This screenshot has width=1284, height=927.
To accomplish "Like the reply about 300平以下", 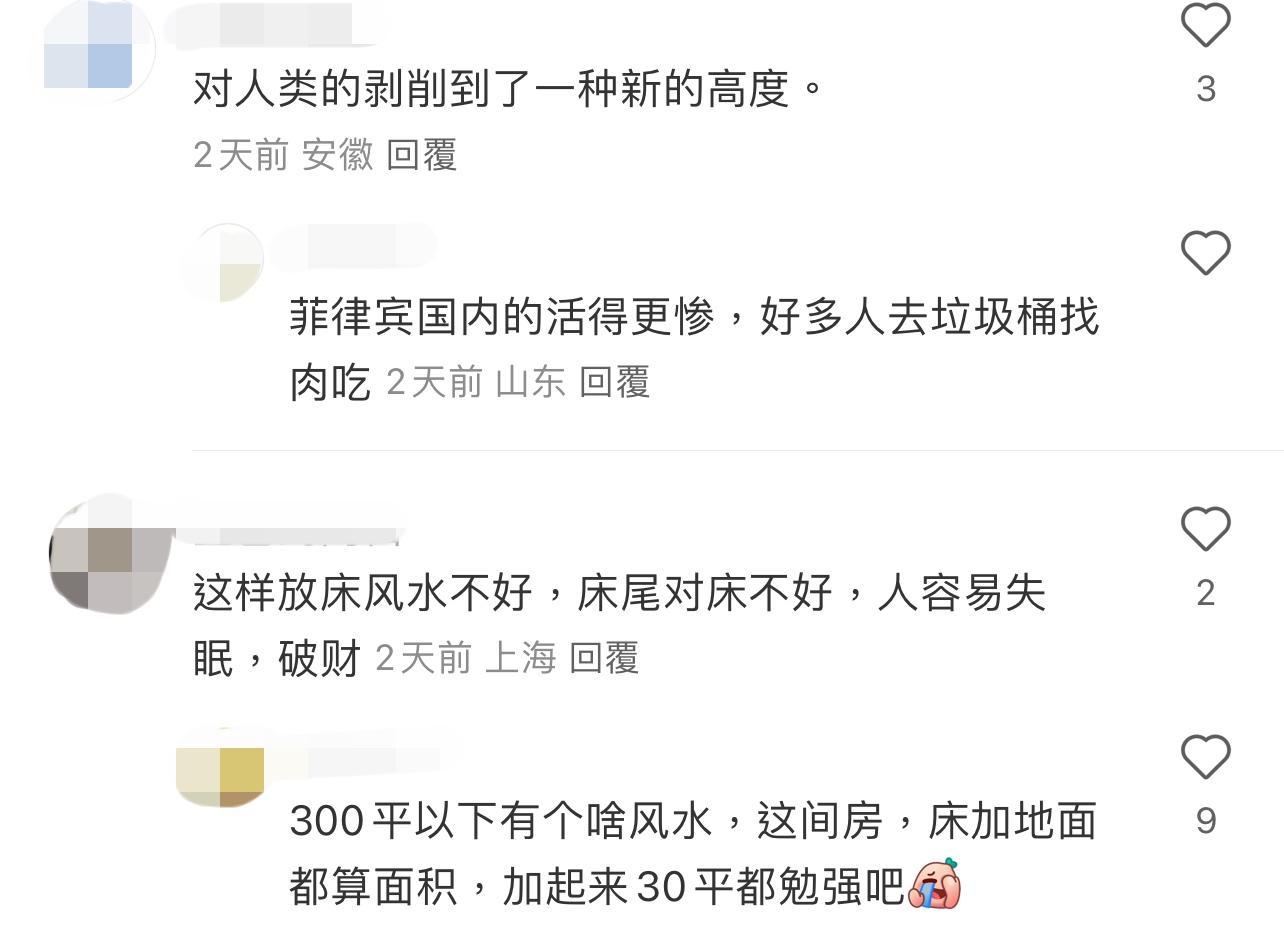I will click(x=1205, y=757).
